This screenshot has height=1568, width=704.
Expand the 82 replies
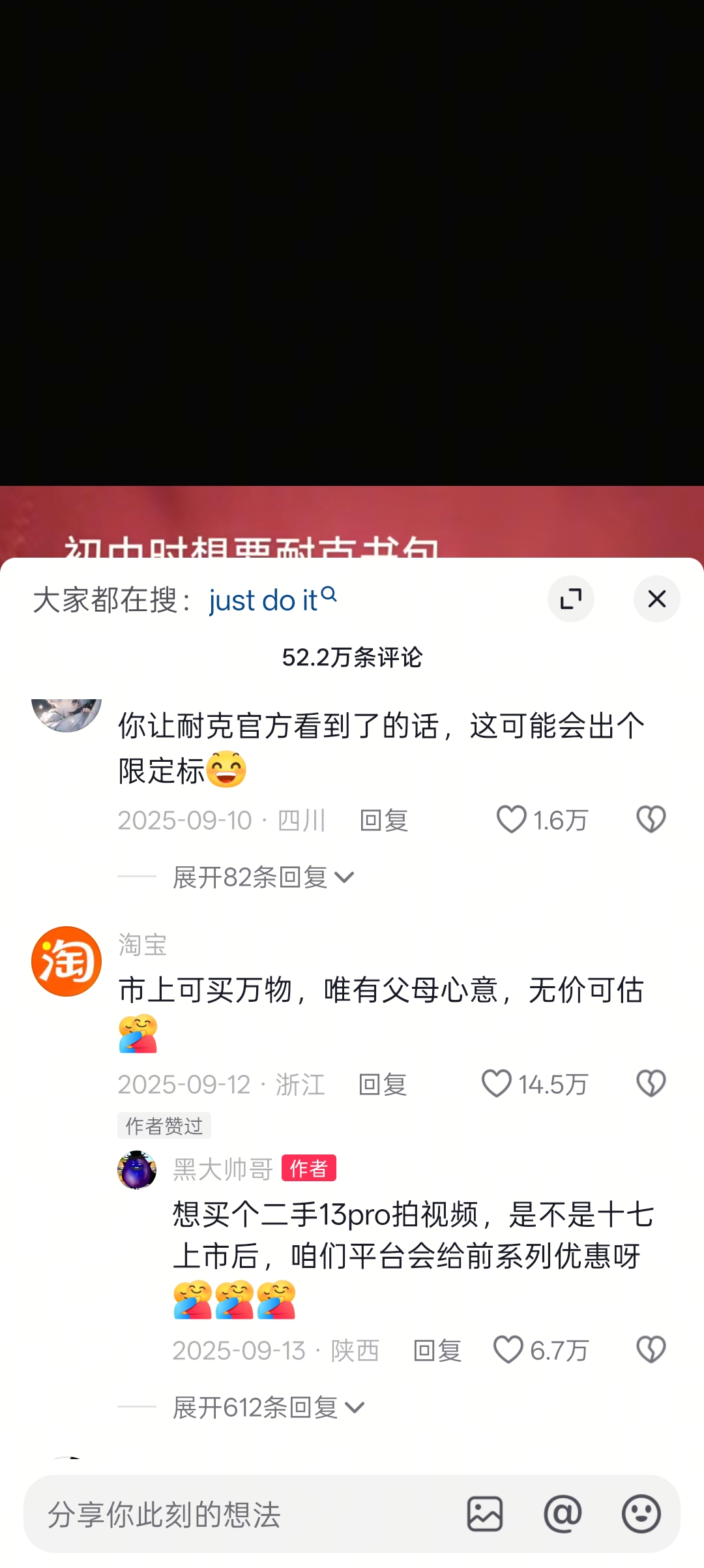click(x=263, y=877)
